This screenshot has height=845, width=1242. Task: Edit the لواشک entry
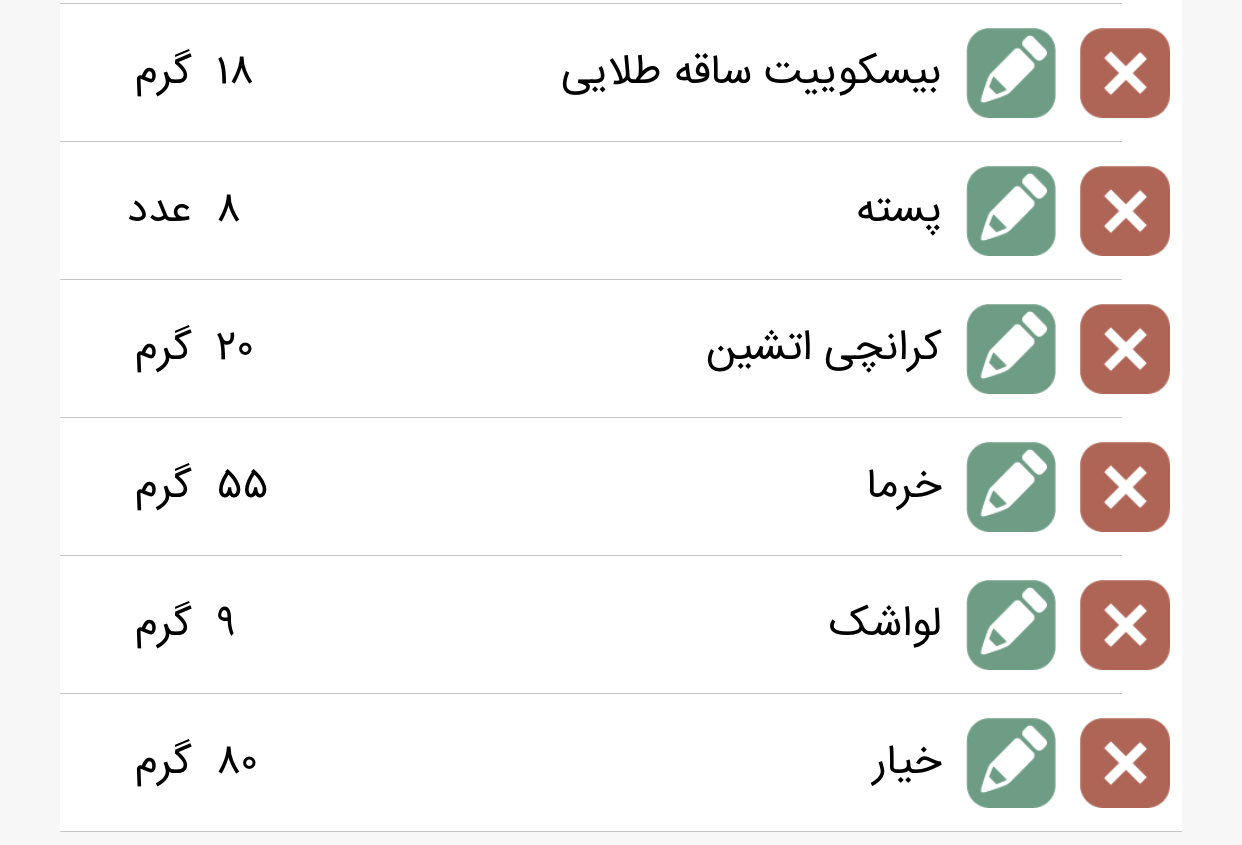(x=1011, y=625)
